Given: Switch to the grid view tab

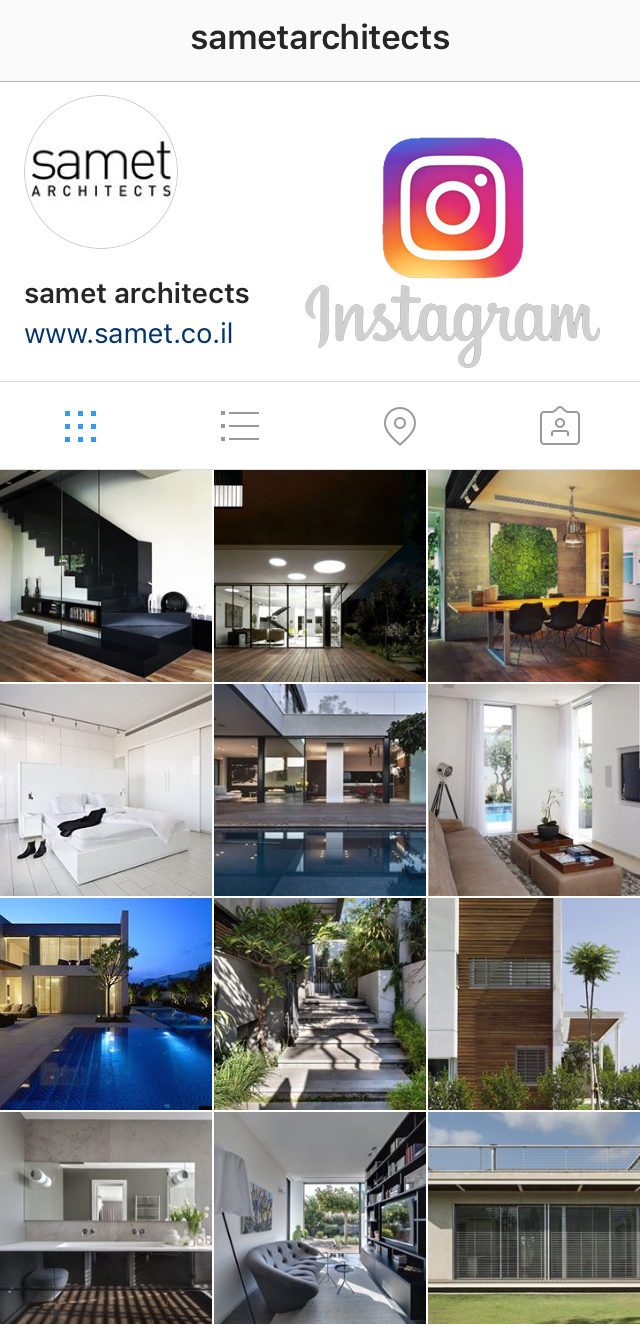Looking at the screenshot, I should point(80,426).
